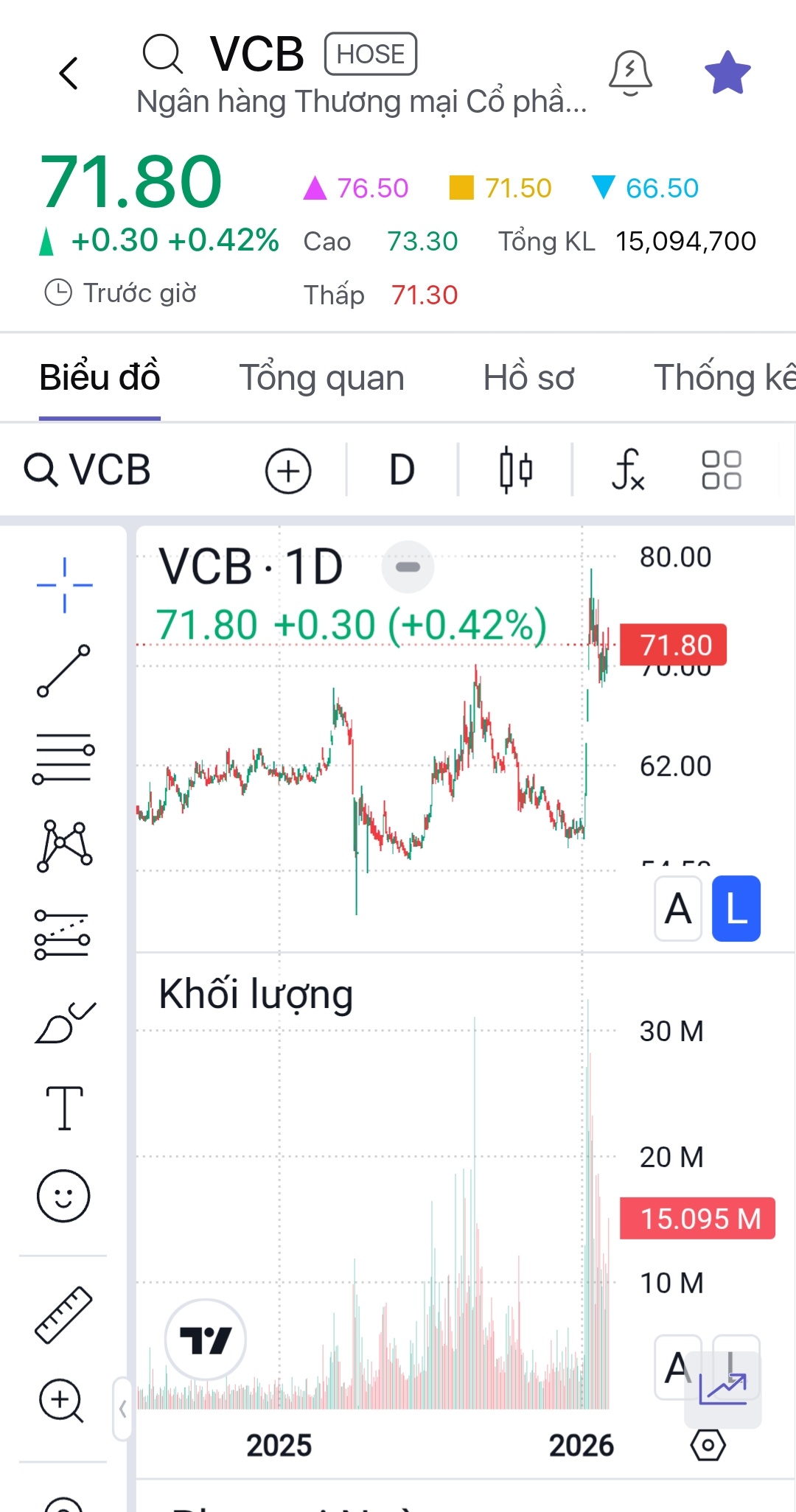This screenshot has height=1512, width=796.
Task: Tap the VCB symbol search in chart toolbar
Action: (x=88, y=470)
